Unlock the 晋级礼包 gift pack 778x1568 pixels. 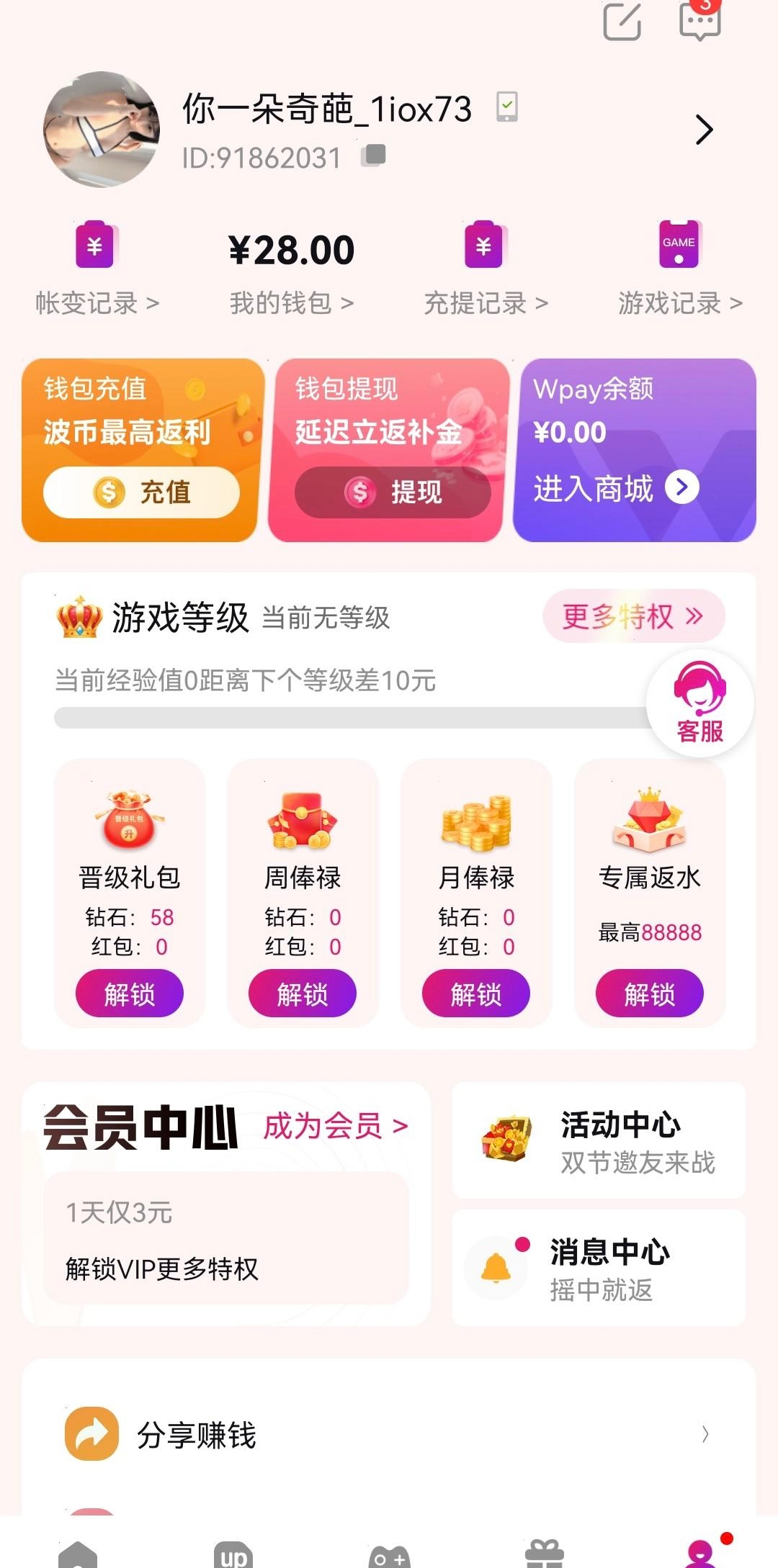(x=130, y=993)
